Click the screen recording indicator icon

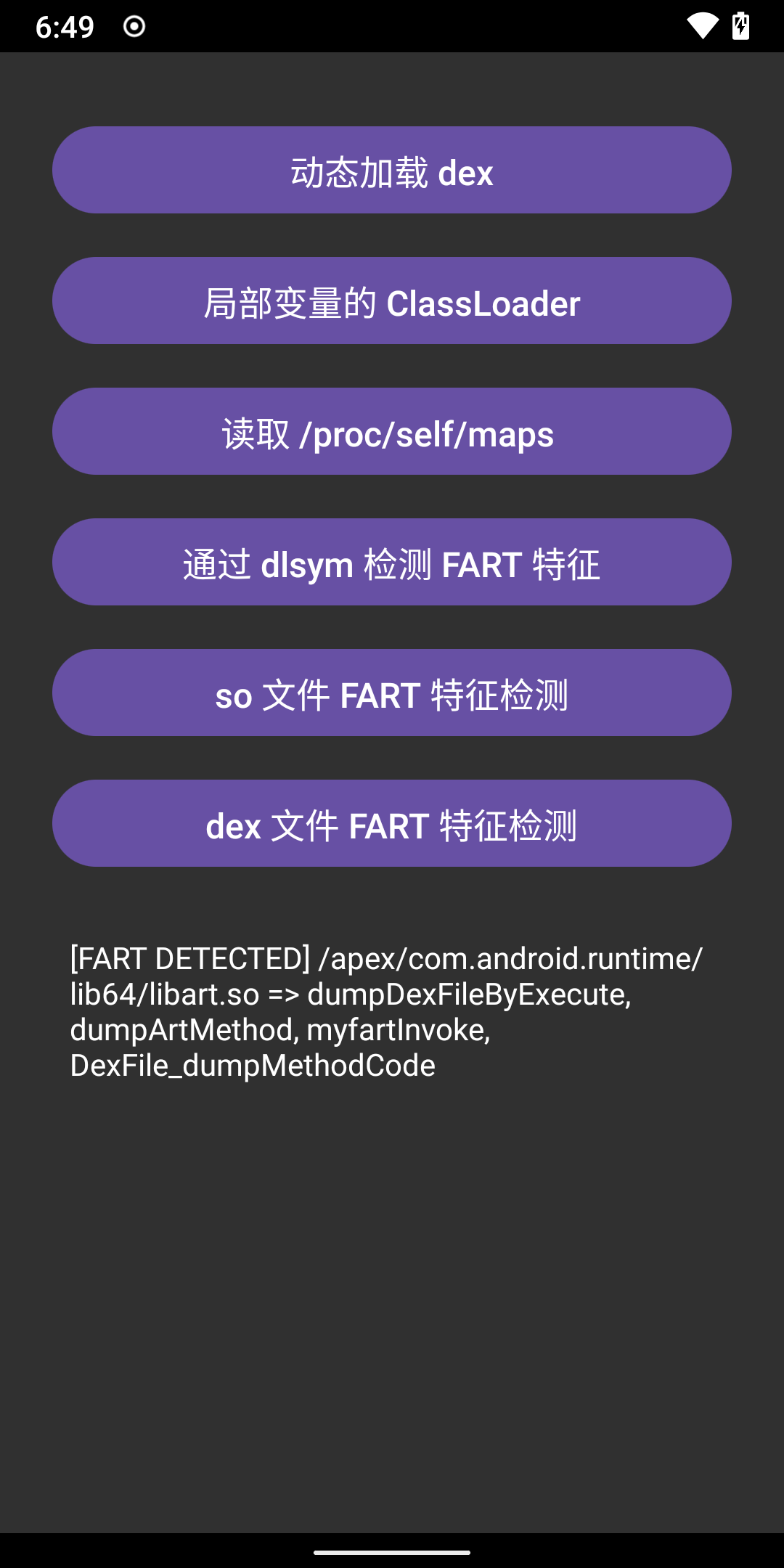coord(133,26)
